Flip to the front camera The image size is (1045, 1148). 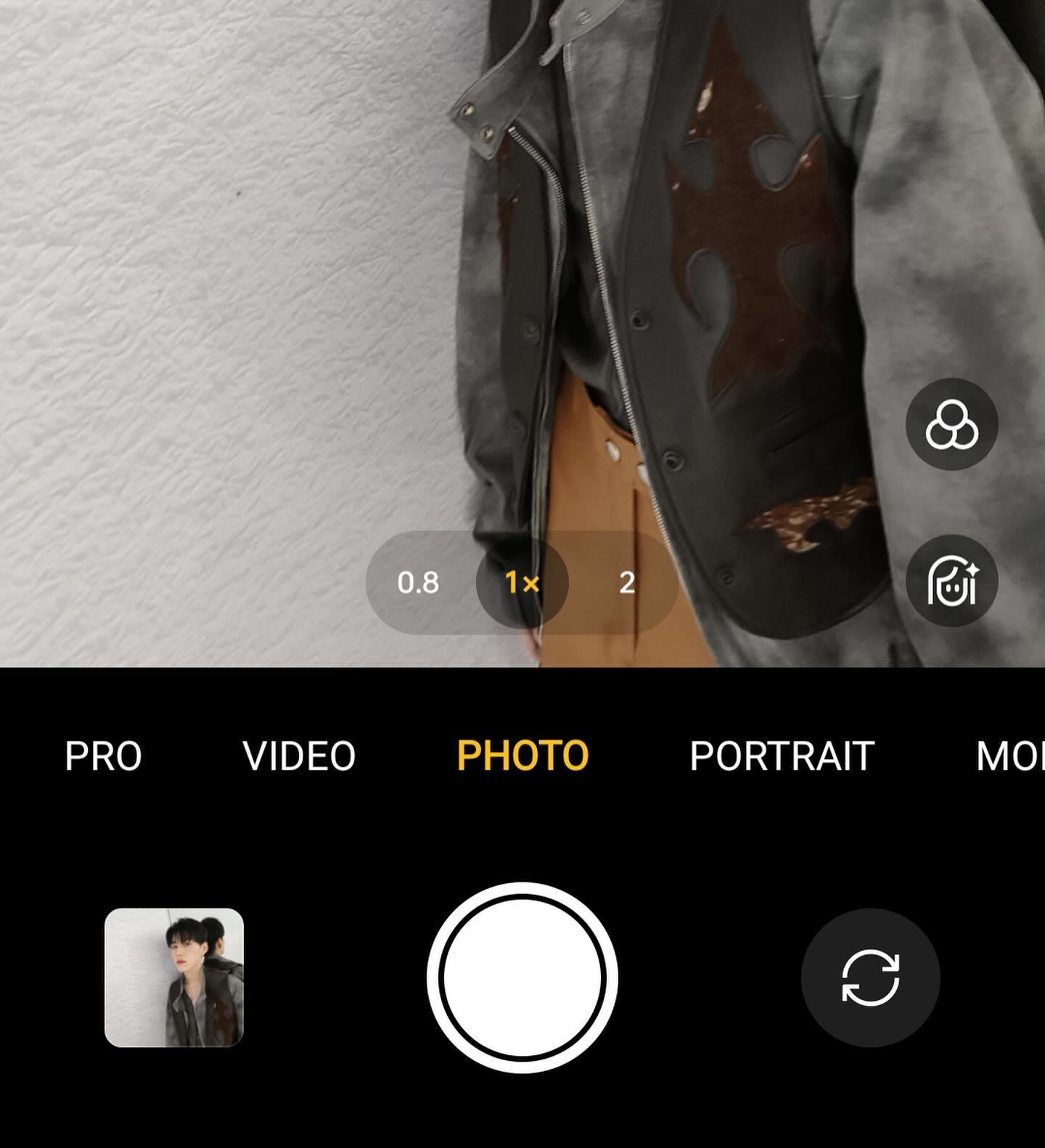(x=870, y=977)
